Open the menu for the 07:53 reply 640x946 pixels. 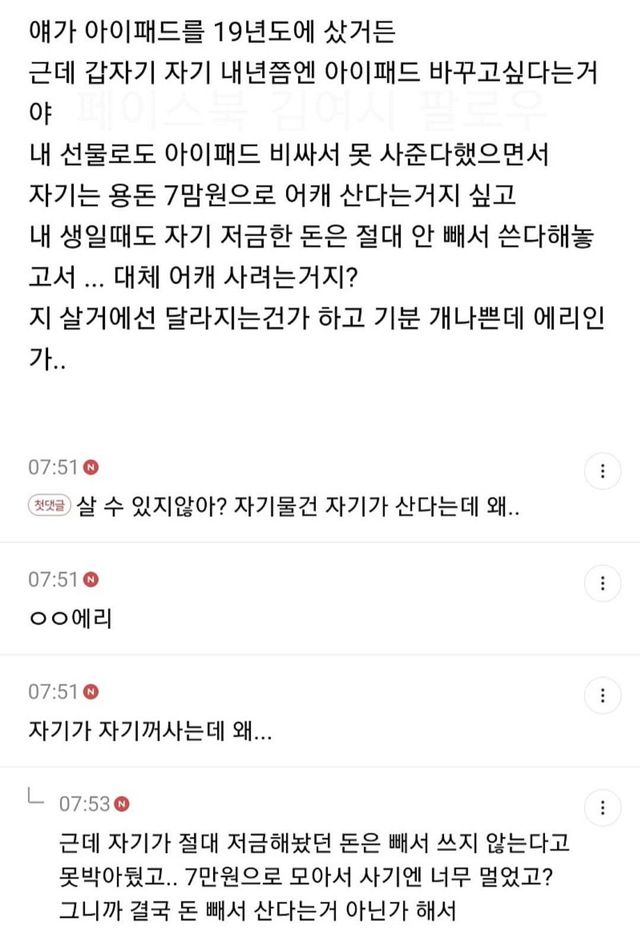[x=601, y=808]
